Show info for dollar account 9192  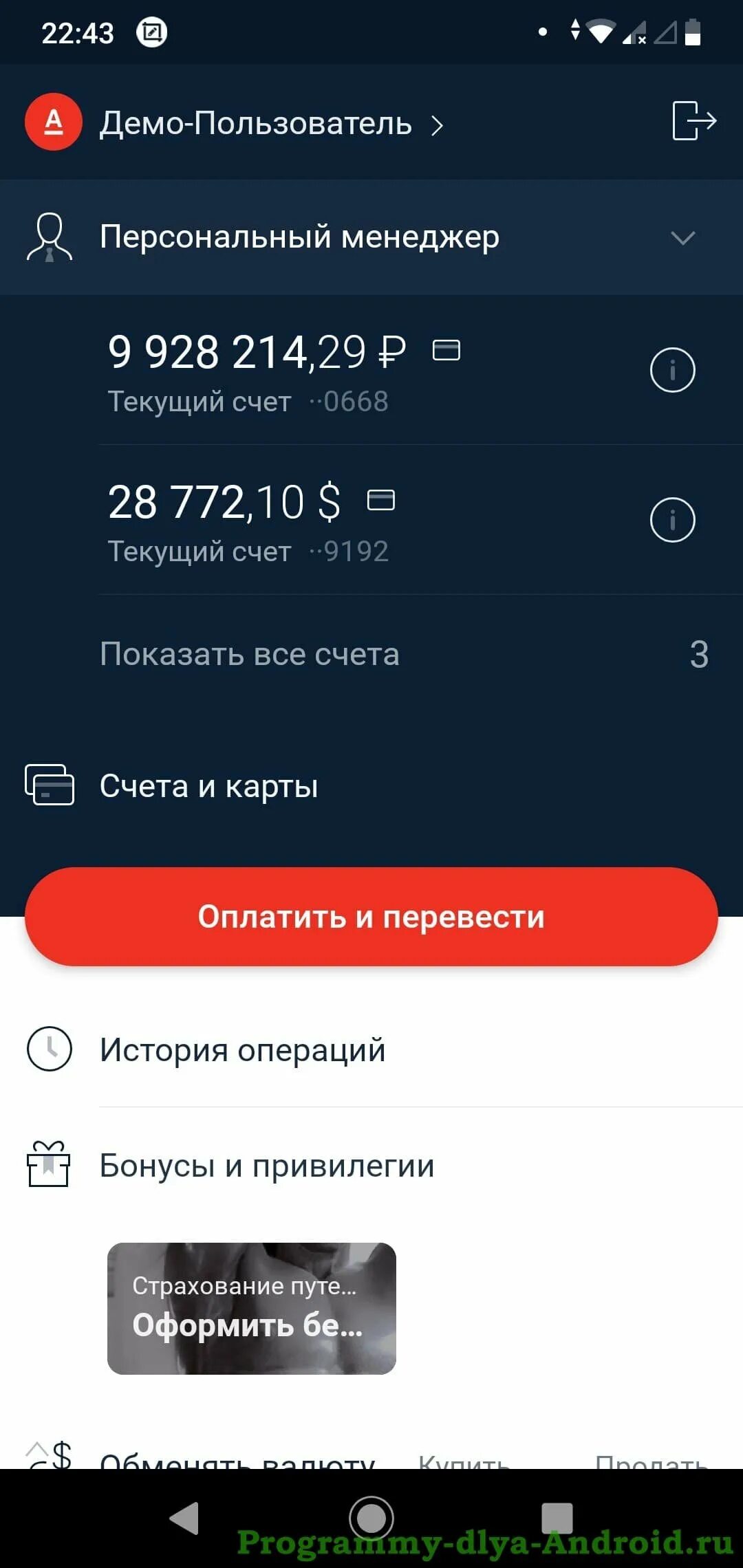click(672, 520)
